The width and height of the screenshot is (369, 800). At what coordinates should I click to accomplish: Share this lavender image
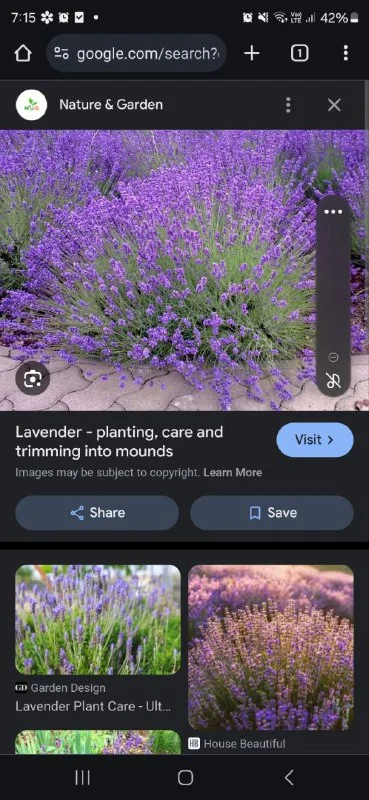[x=97, y=513]
